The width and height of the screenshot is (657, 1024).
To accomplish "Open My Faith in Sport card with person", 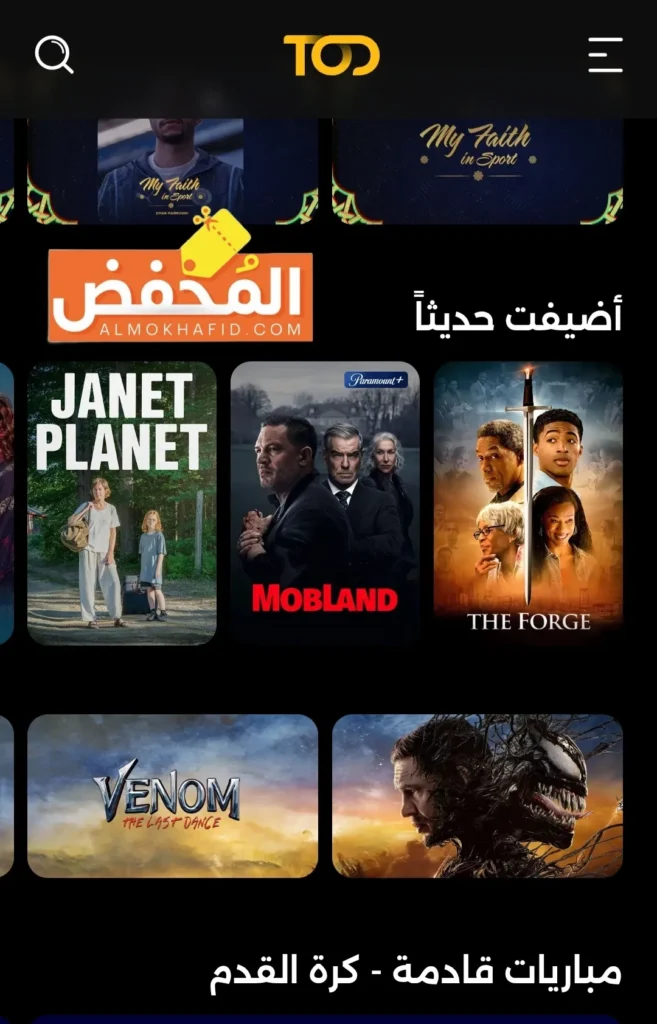I will click(173, 170).
